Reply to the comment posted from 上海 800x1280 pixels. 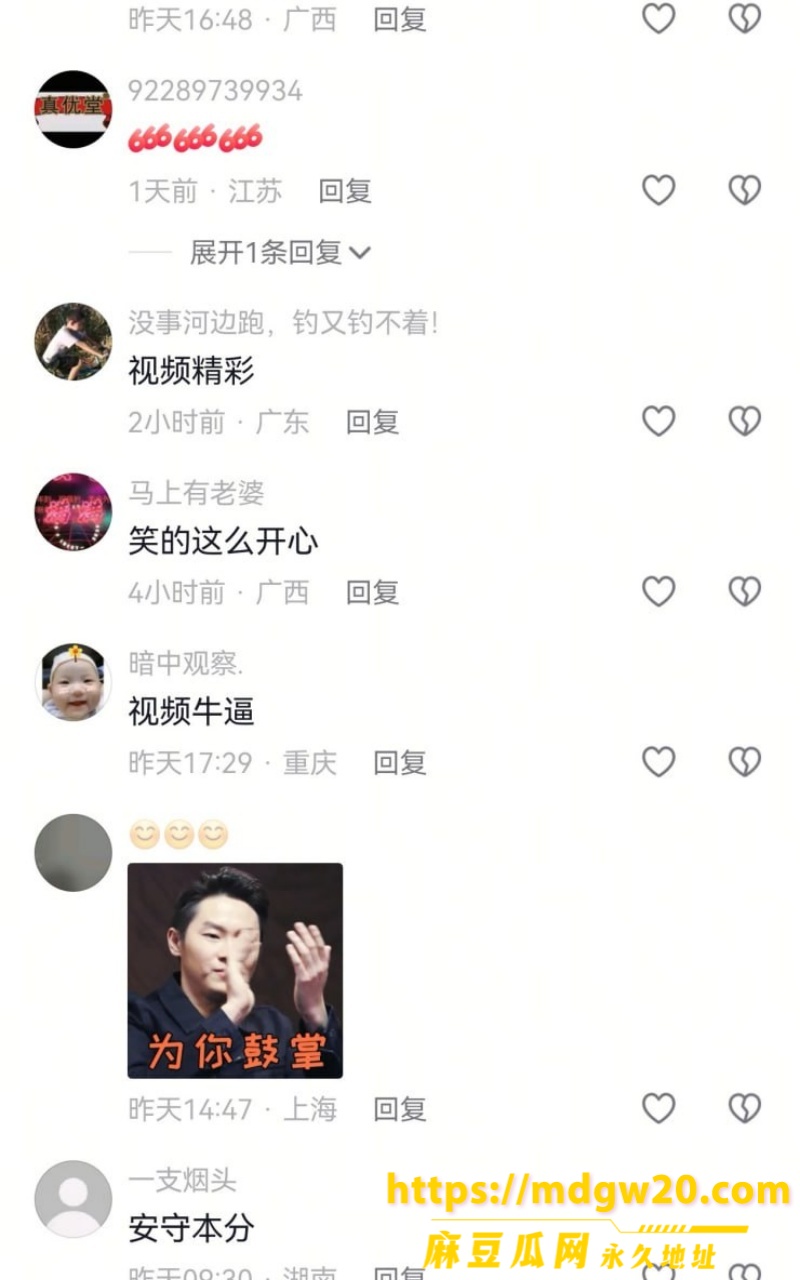point(400,1109)
